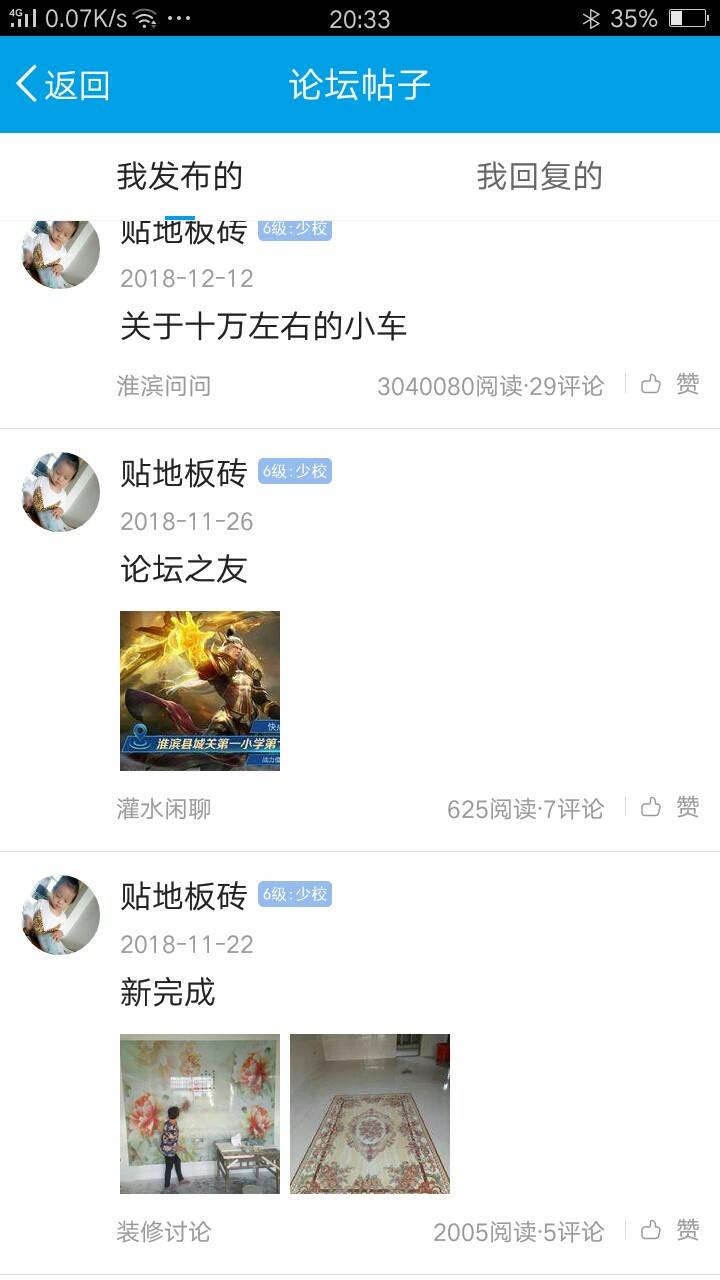Like the post 新完成
The image size is (720, 1280).
click(670, 1230)
